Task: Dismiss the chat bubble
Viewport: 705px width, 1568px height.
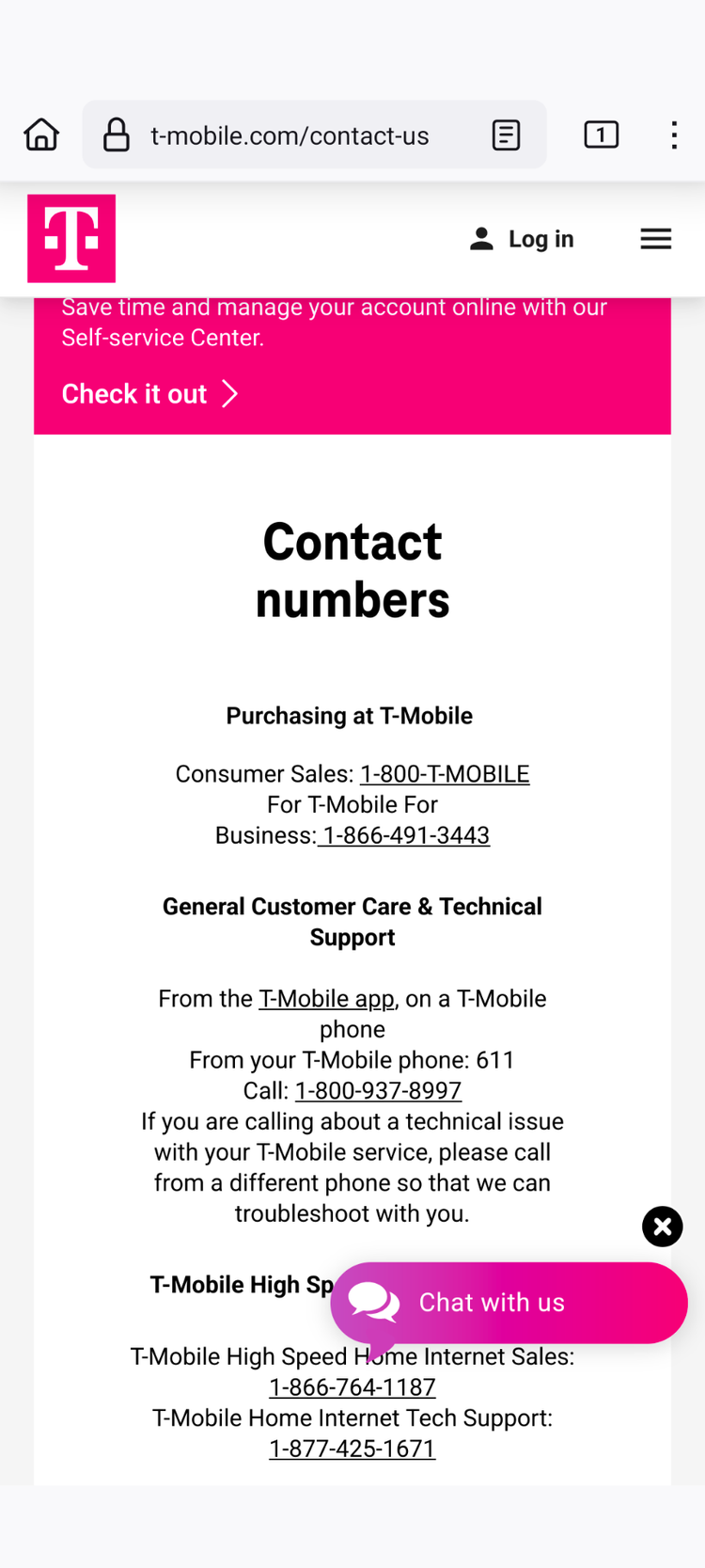Action: (x=662, y=1227)
